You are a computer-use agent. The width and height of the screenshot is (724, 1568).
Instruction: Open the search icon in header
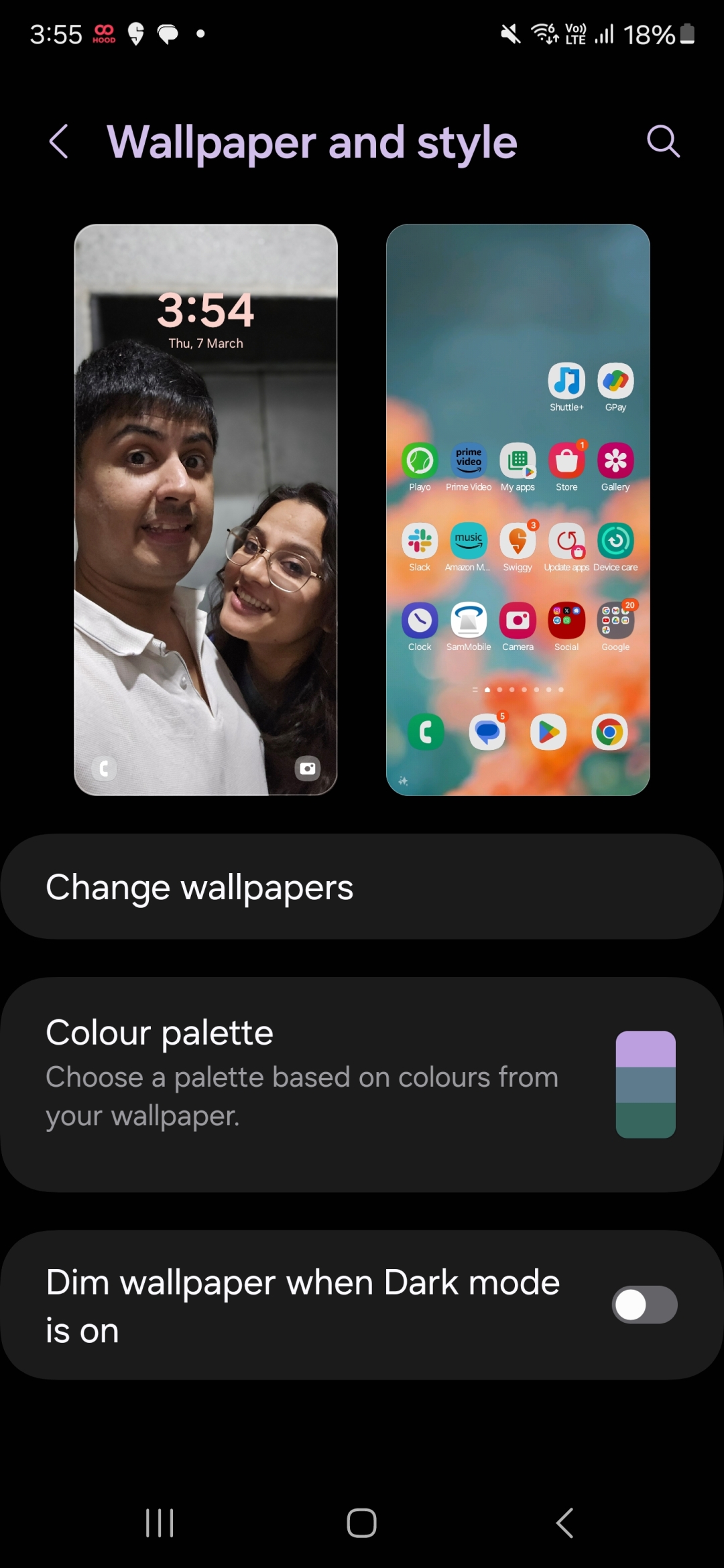pos(663,141)
